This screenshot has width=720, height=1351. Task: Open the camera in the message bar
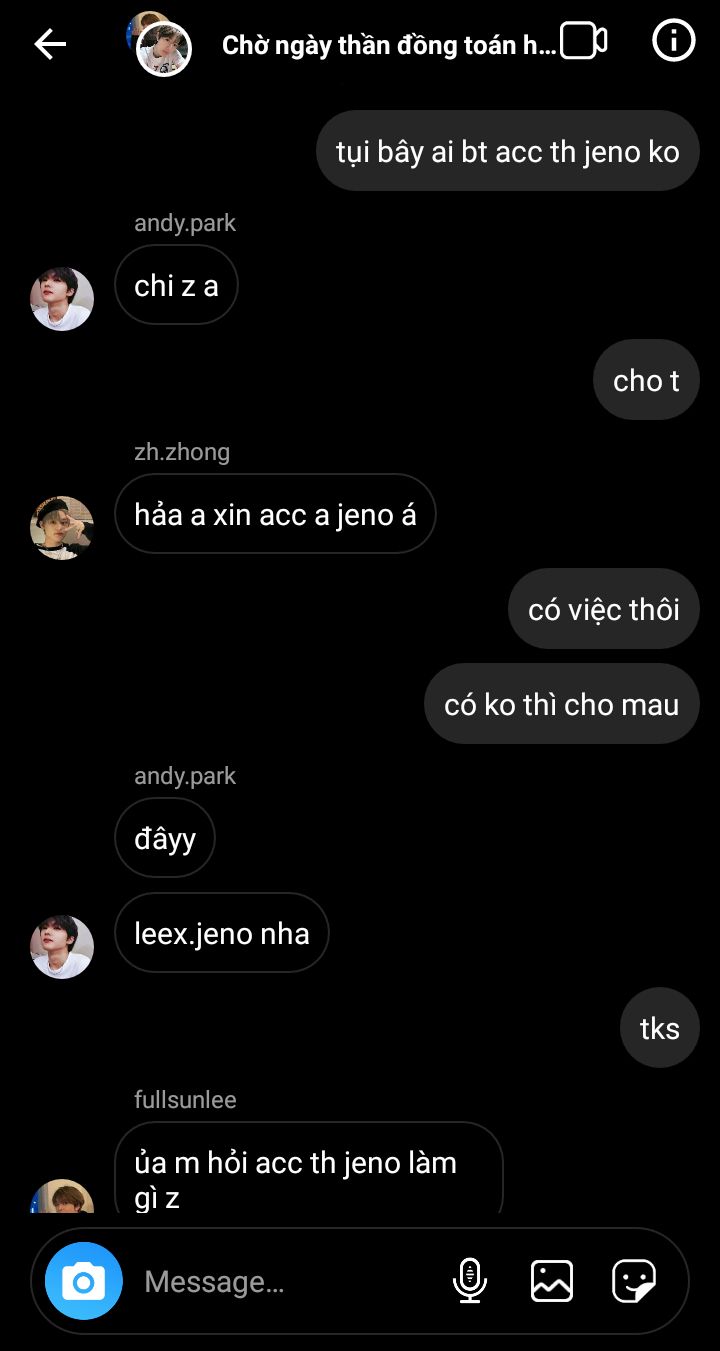tap(84, 1281)
